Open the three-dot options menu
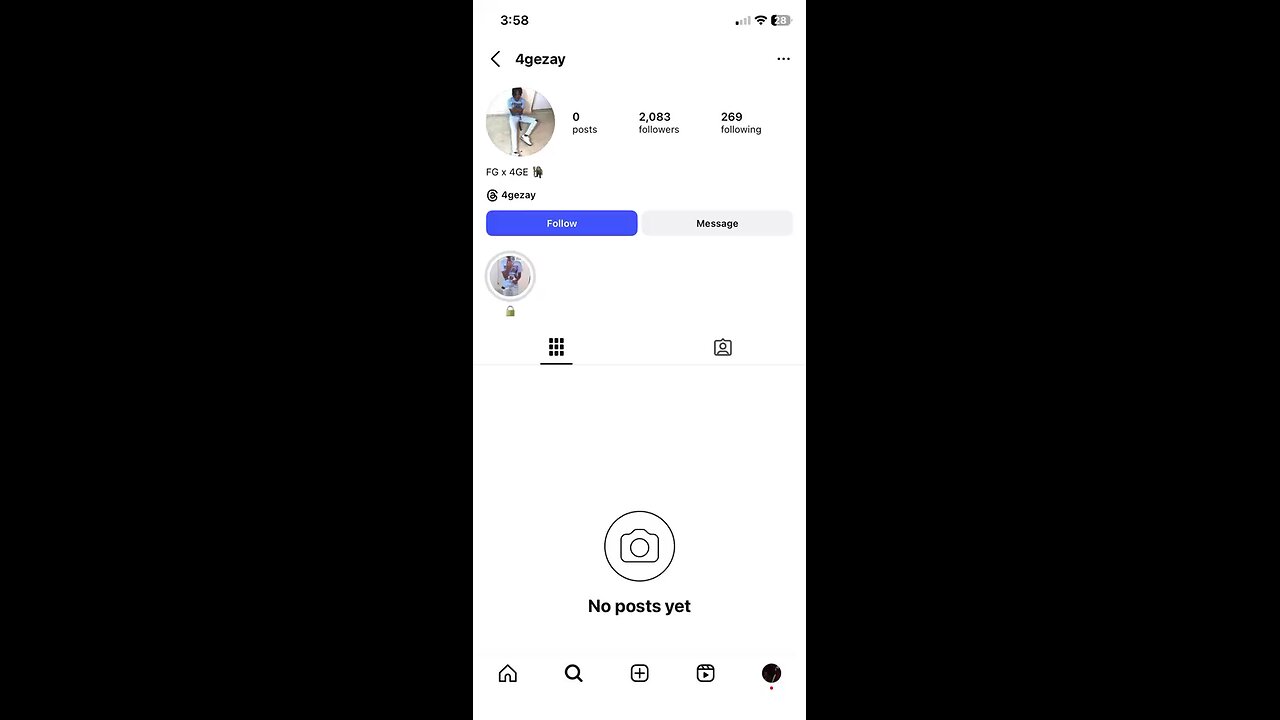The height and width of the screenshot is (720, 1280). click(783, 59)
